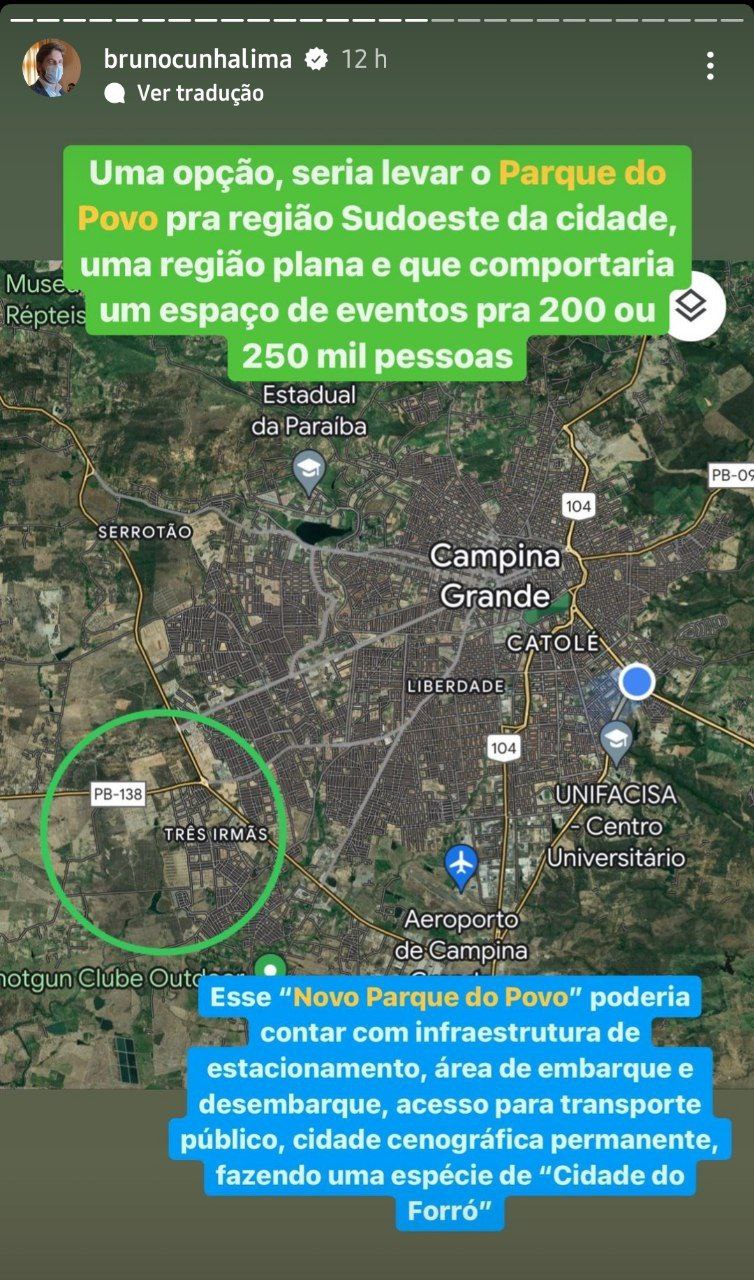Open brunocunhalima's profile picture

51,68
